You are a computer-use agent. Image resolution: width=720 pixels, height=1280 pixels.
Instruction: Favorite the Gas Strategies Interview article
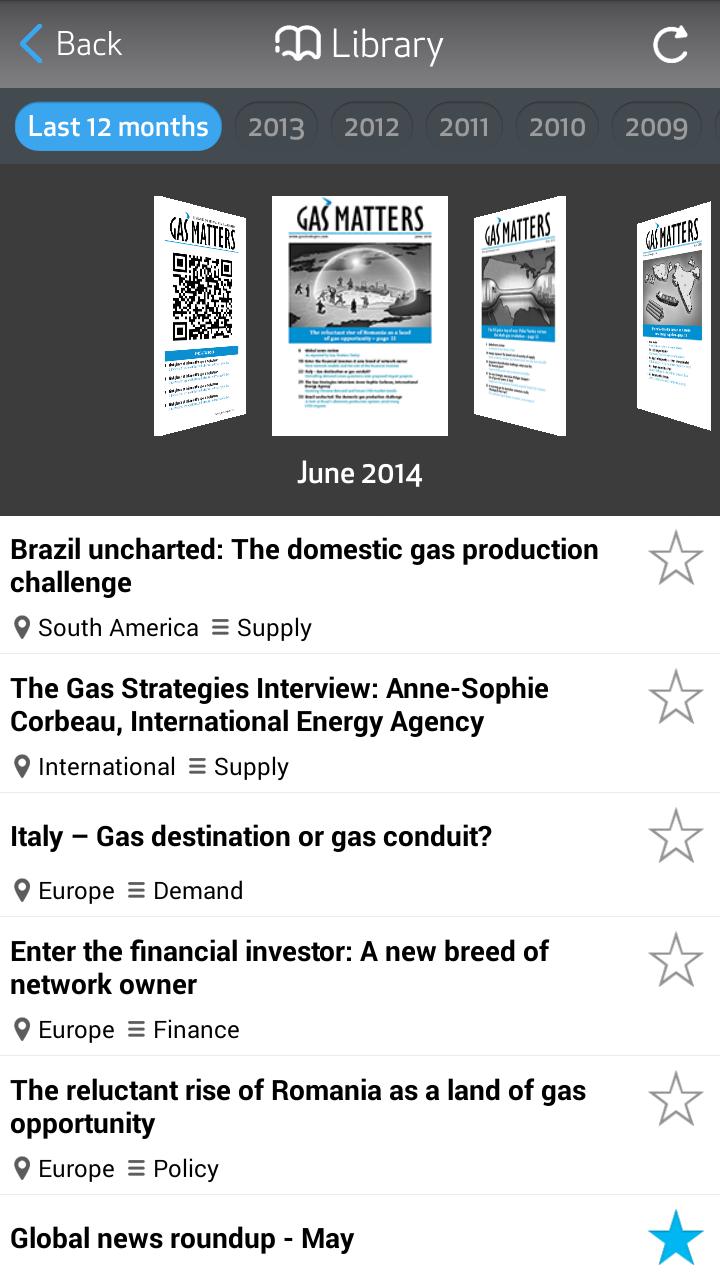click(676, 697)
